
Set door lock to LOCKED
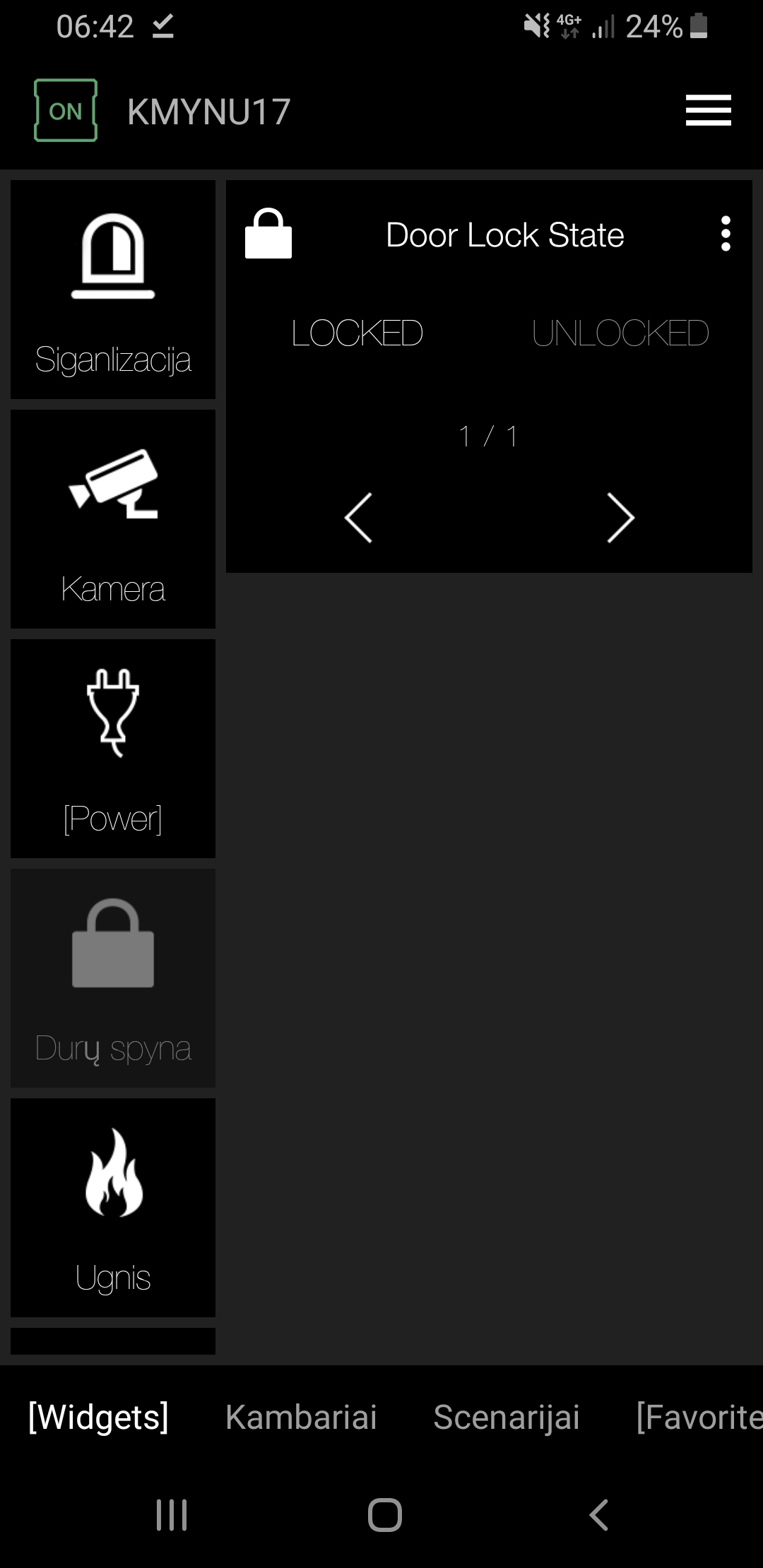point(357,333)
